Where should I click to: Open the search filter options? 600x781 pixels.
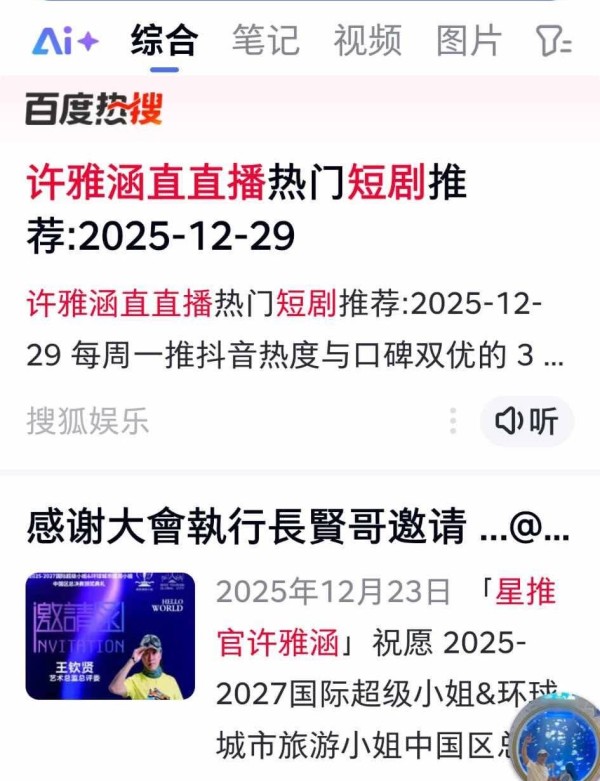553,41
